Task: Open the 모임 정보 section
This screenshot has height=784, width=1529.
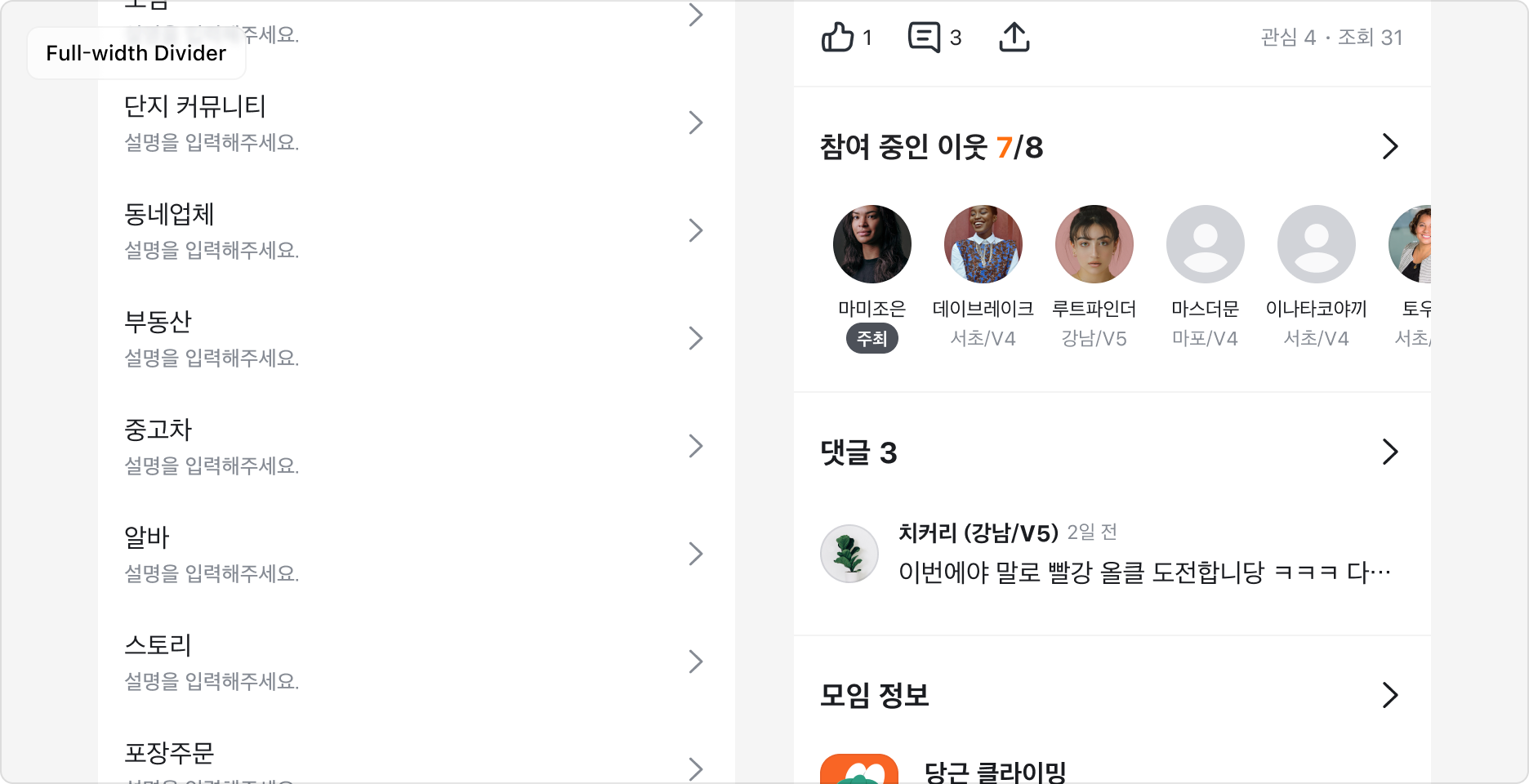Action: point(1389,695)
